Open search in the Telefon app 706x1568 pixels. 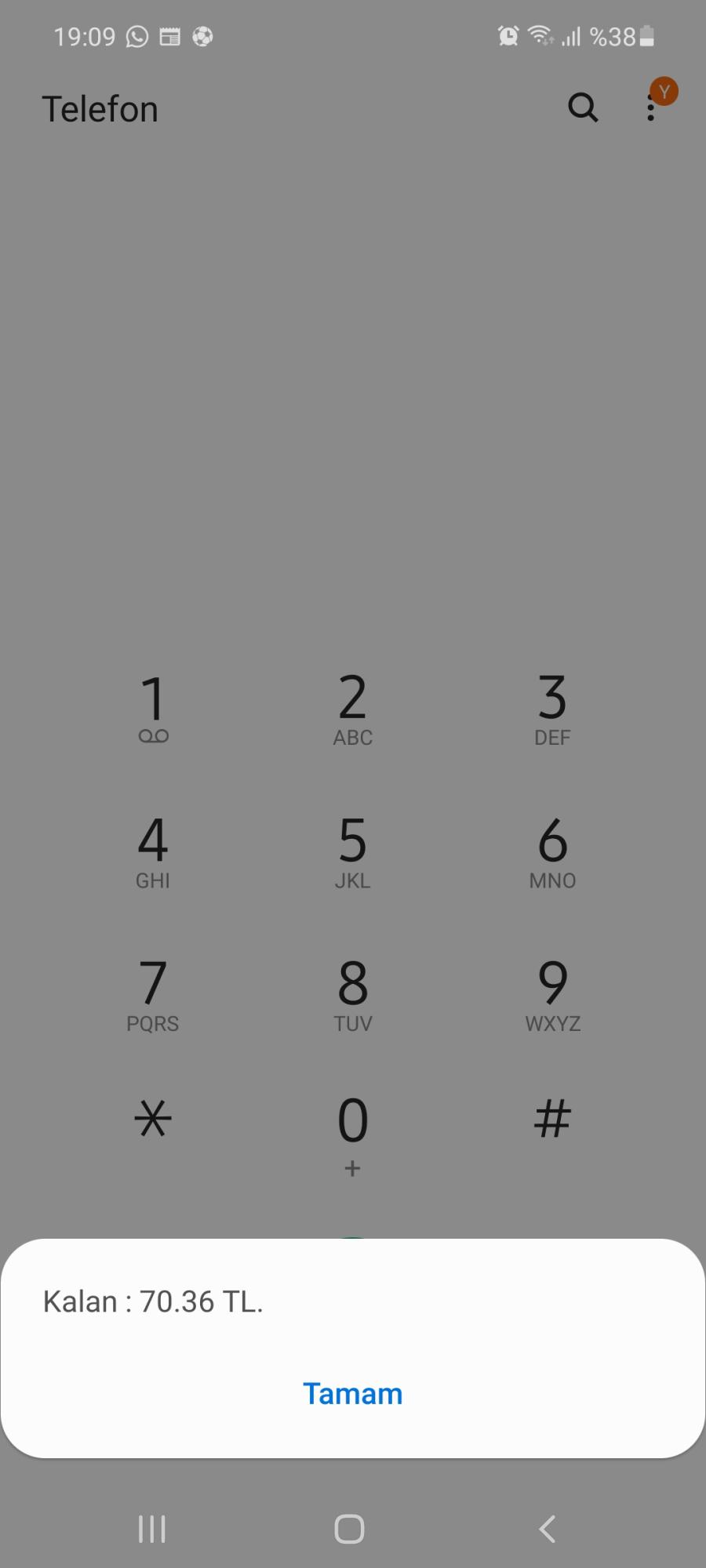[582, 107]
